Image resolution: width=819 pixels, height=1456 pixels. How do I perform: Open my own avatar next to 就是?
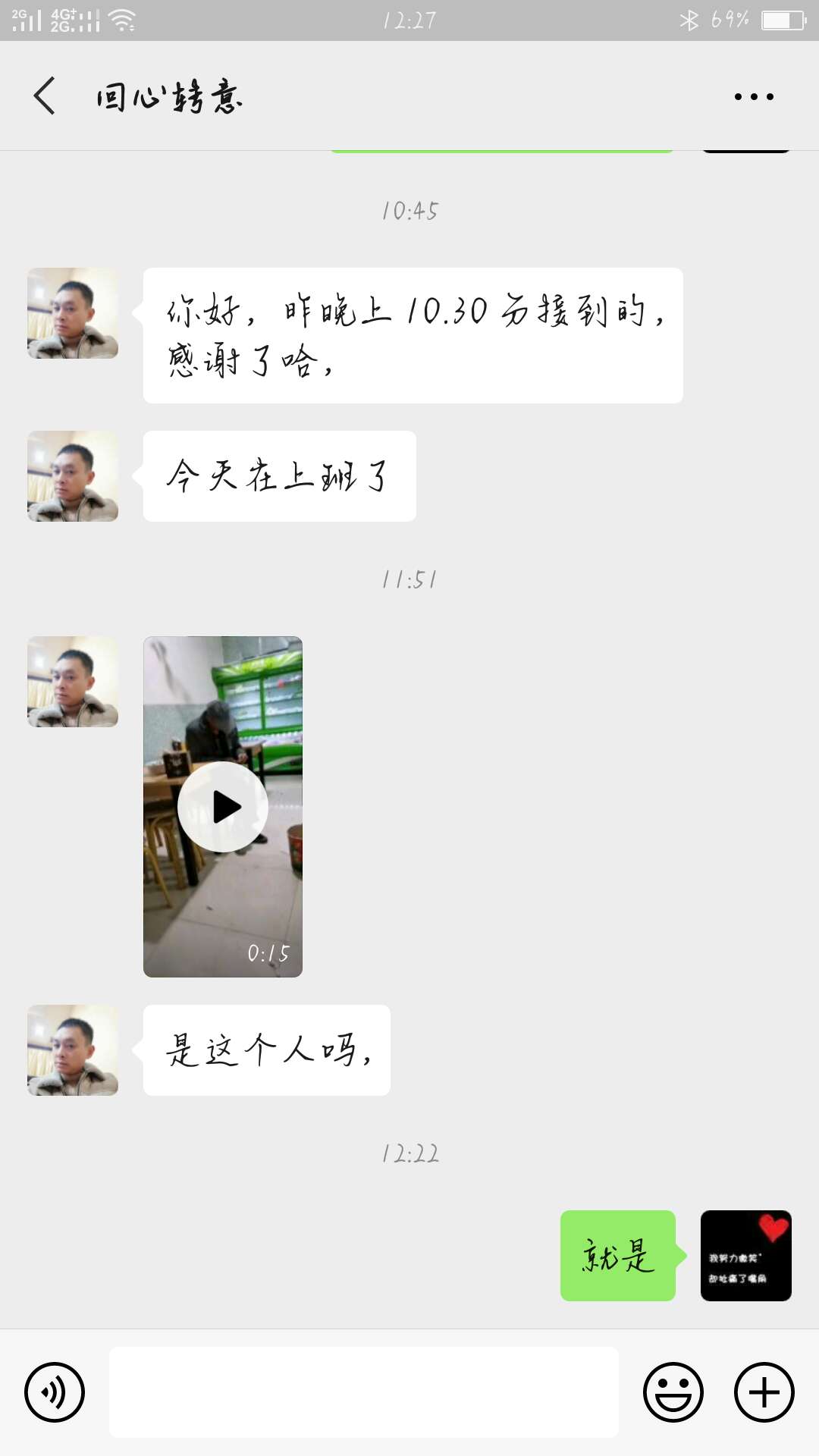point(746,1256)
